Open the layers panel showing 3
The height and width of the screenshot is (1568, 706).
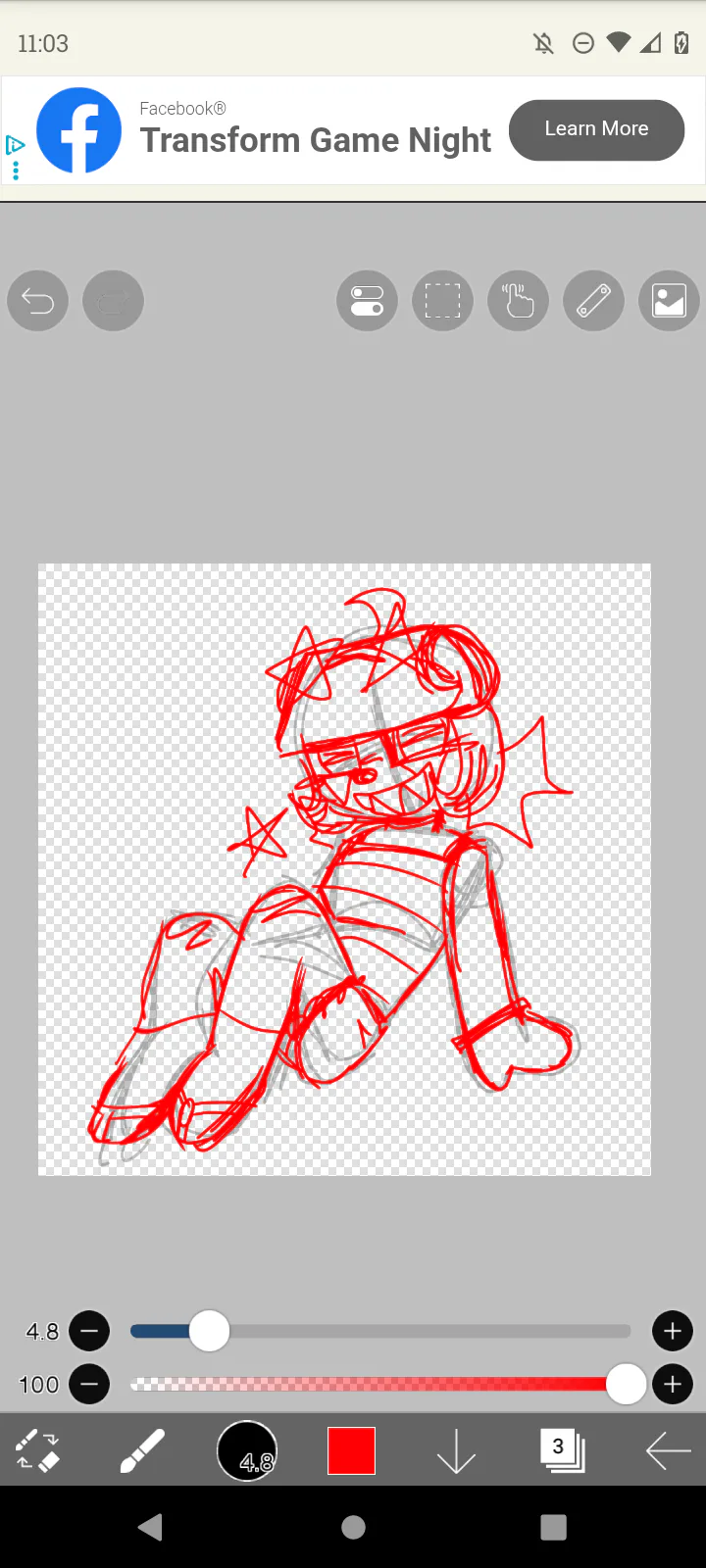562,1450
